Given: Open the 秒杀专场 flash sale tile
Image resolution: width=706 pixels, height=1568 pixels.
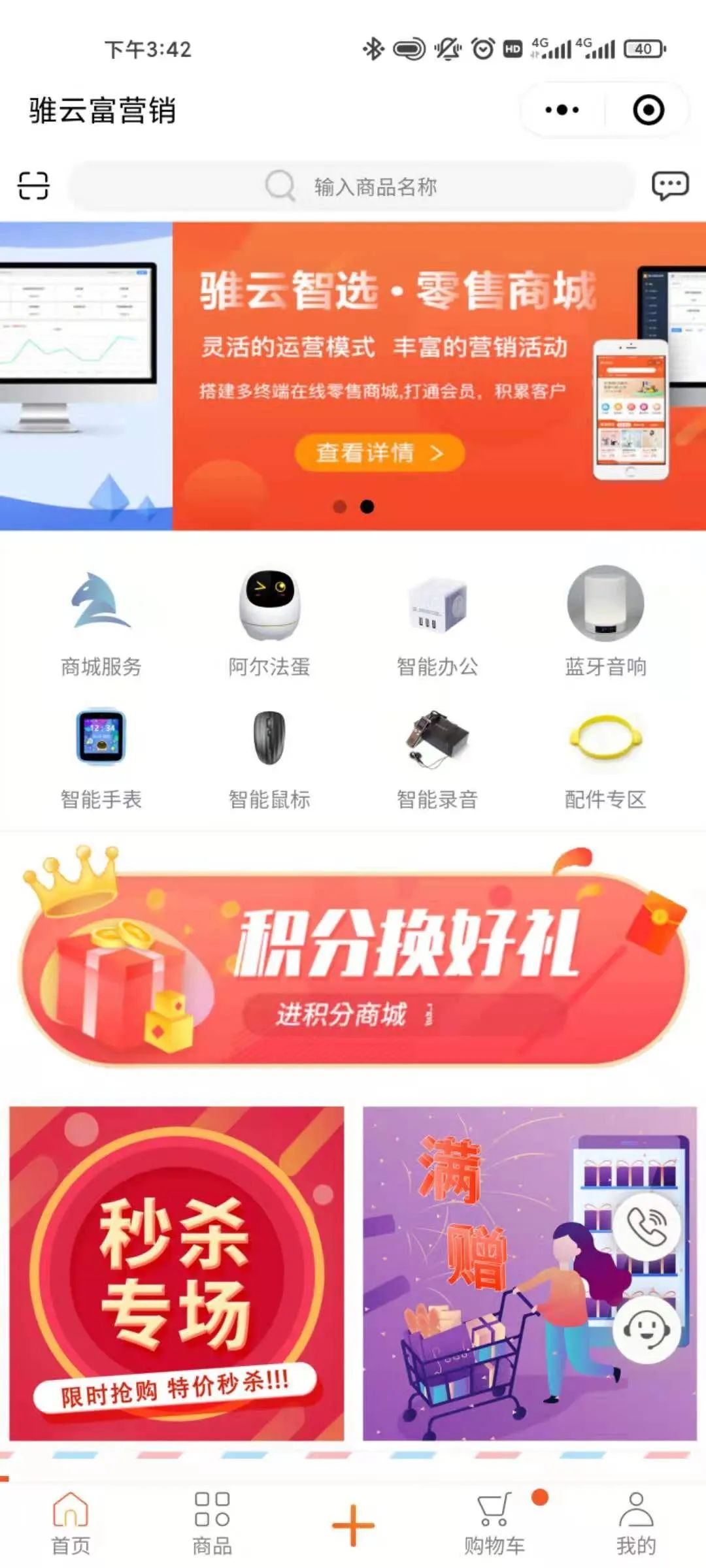Looking at the screenshot, I should tap(176, 1274).
